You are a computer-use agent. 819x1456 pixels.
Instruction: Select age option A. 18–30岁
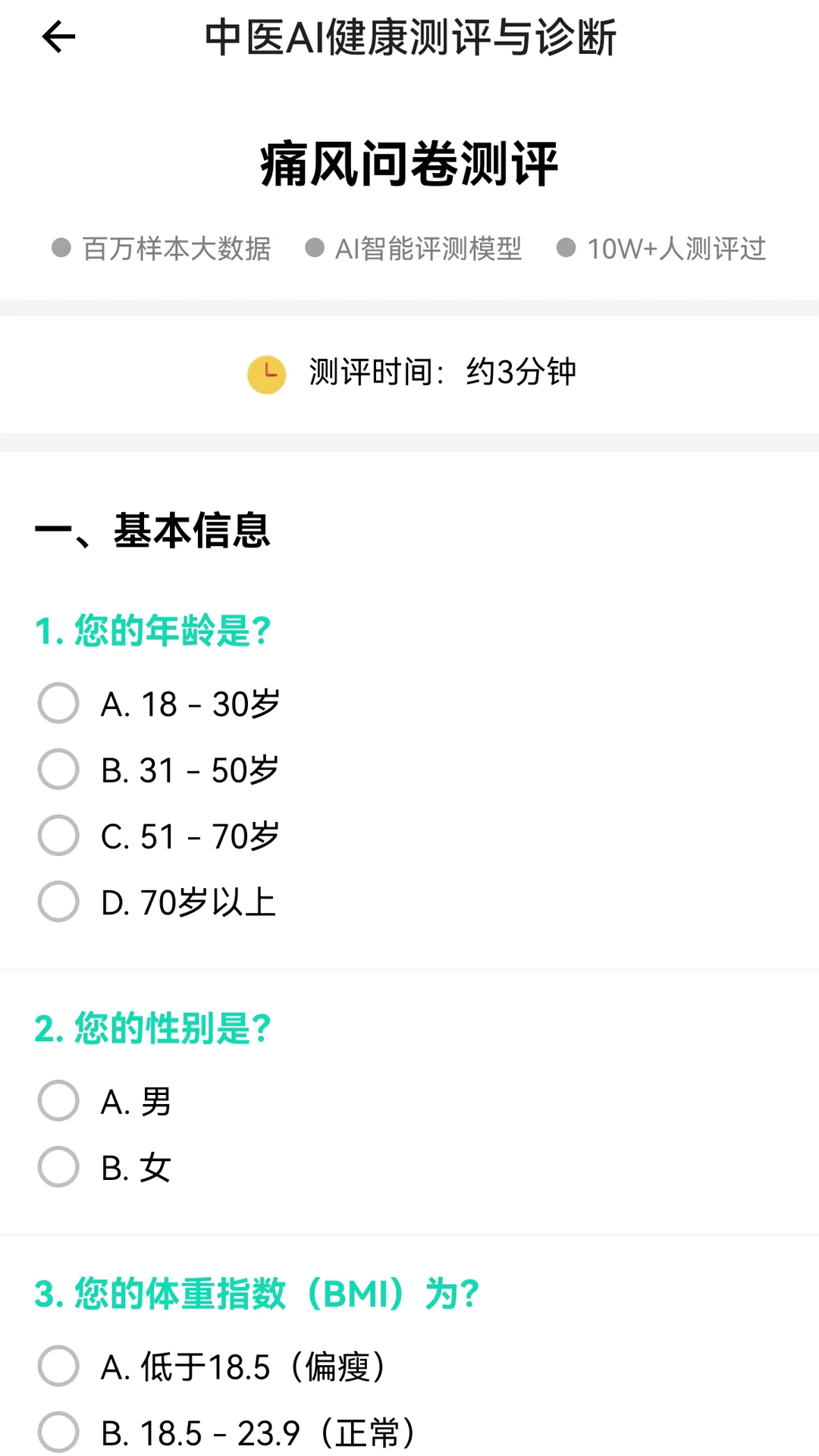(x=58, y=703)
